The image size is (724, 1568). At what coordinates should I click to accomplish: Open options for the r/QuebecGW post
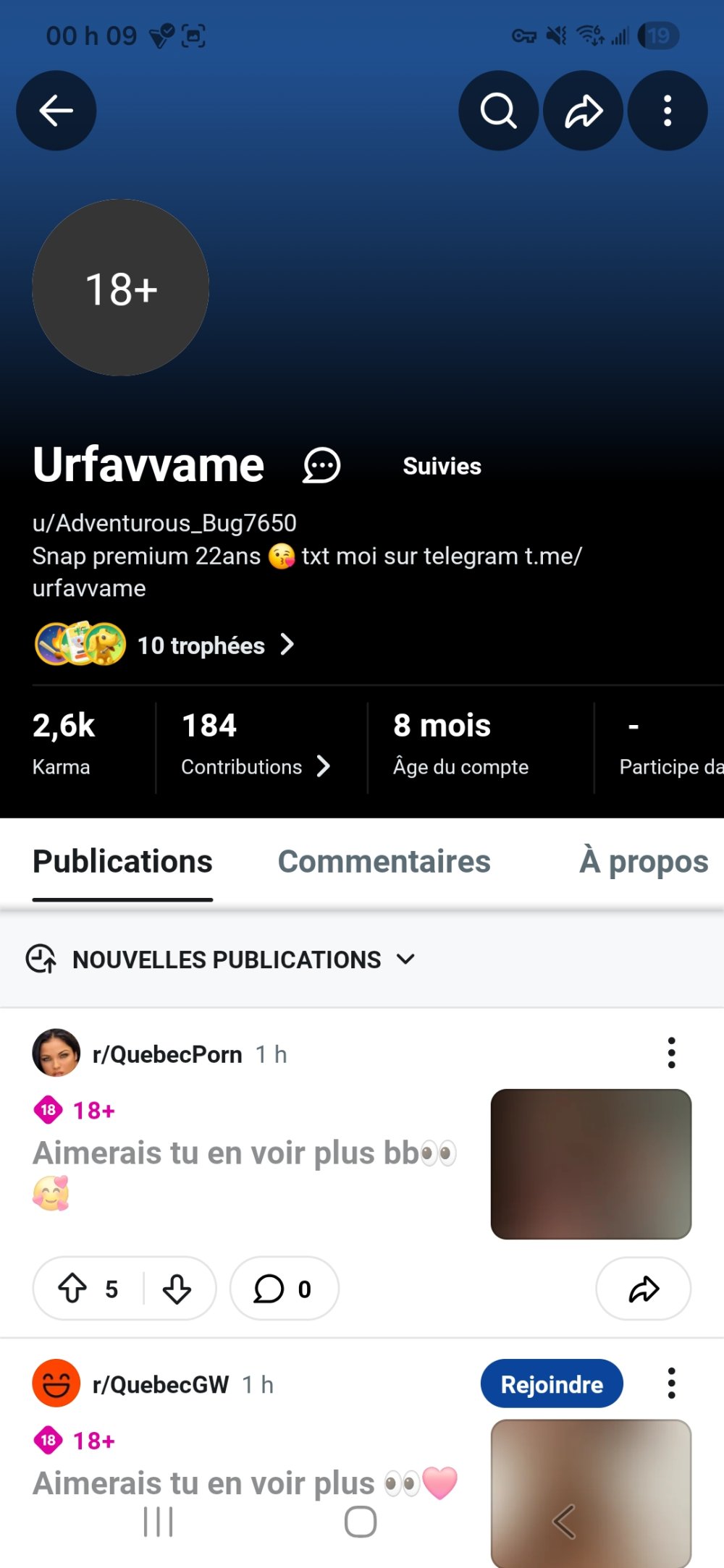[x=672, y=1383]
